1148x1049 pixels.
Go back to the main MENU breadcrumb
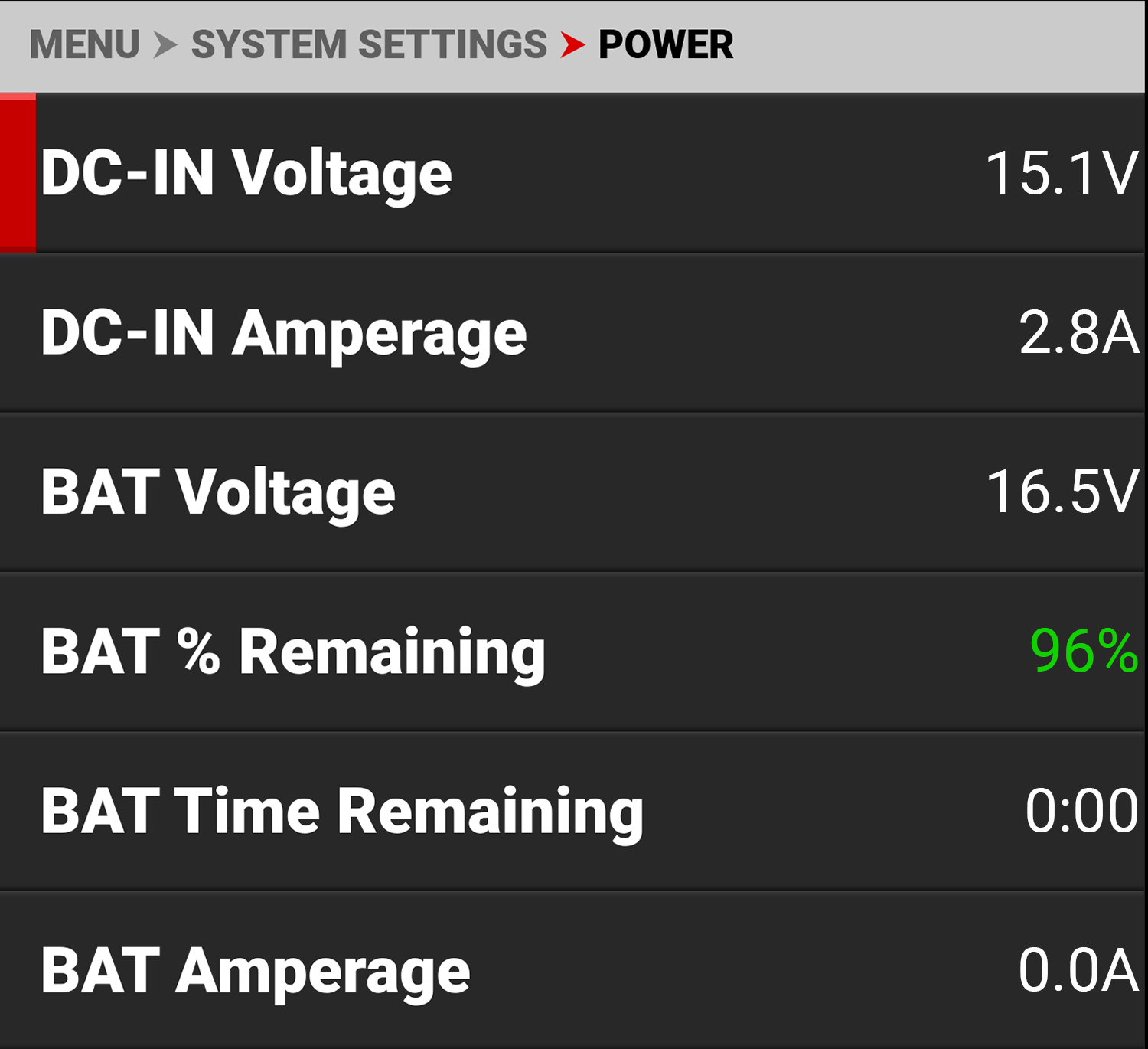(x=84, y=44)
